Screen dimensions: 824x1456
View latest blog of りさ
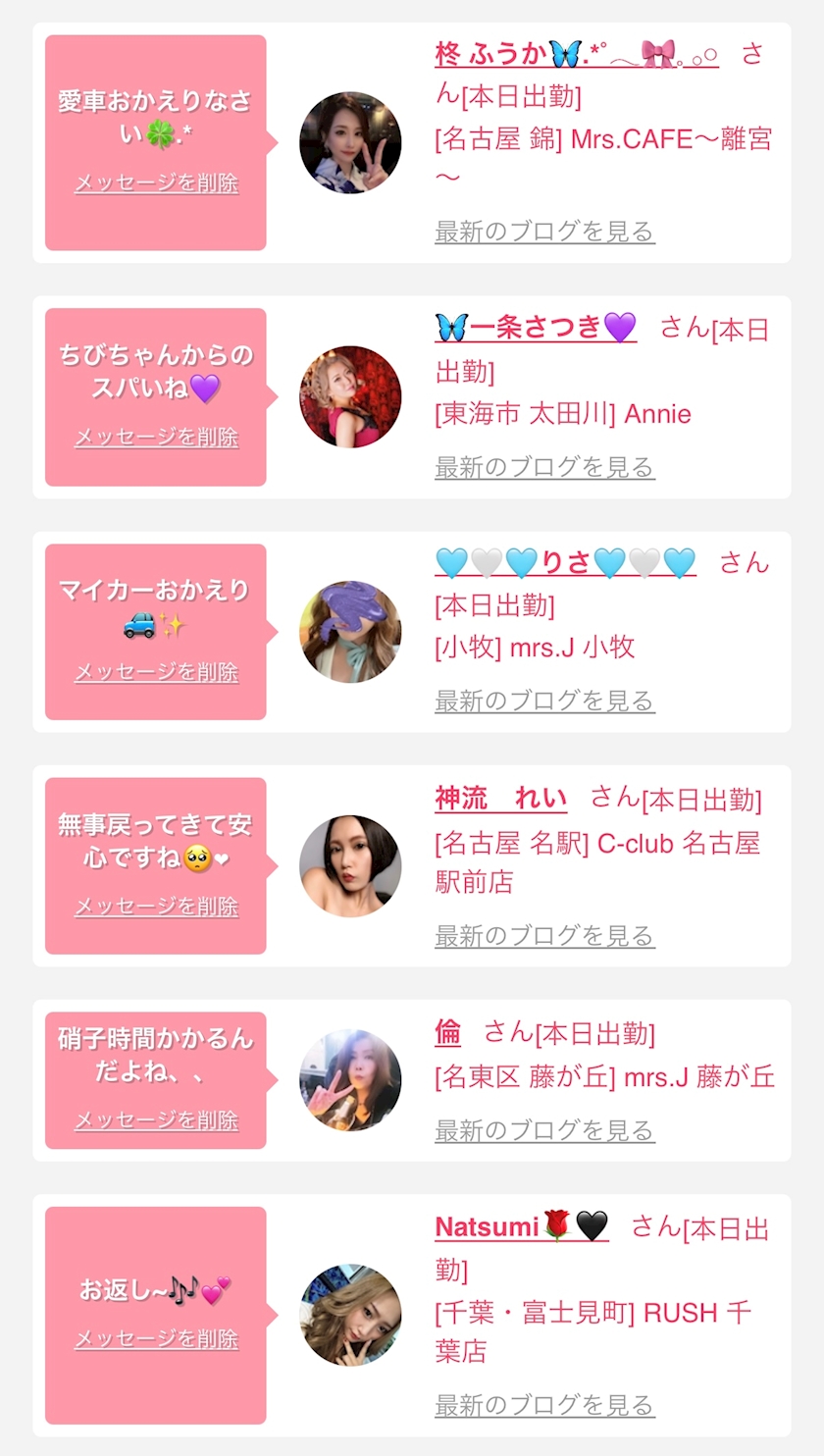tap(544, 701)
